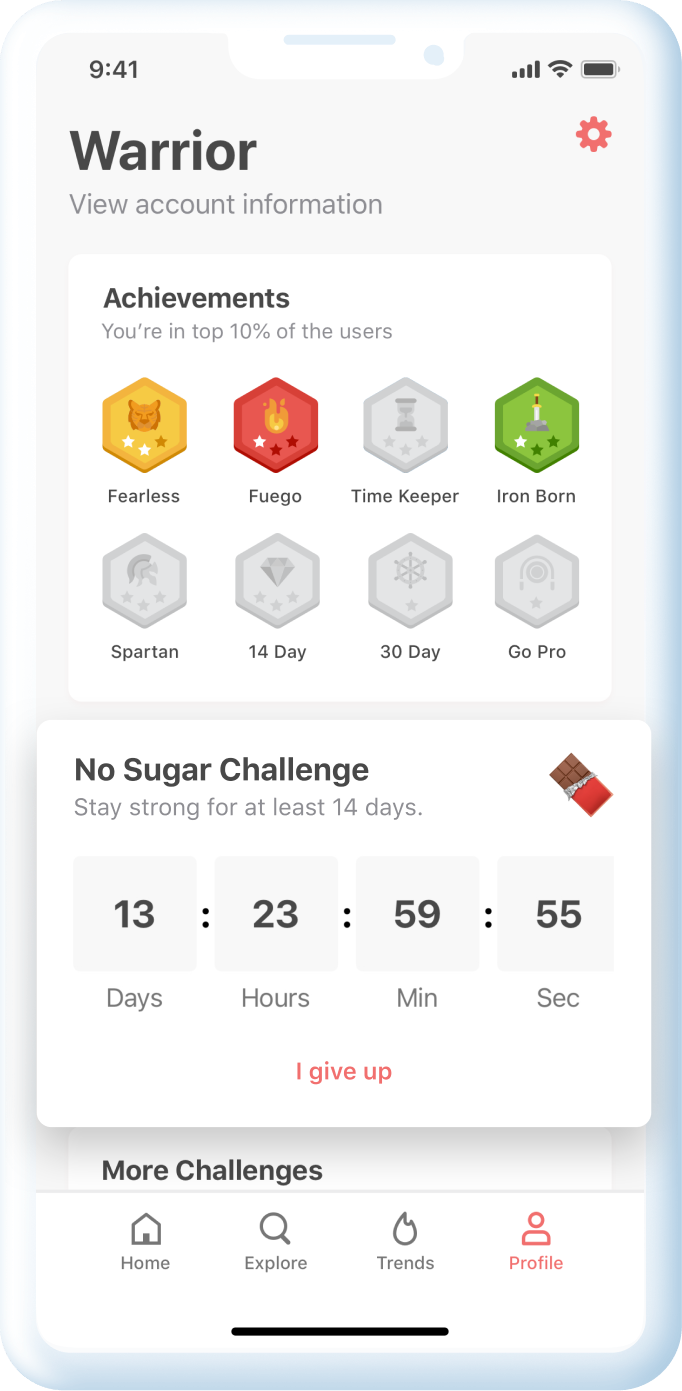Open the settings gear icon

(594, 134)
